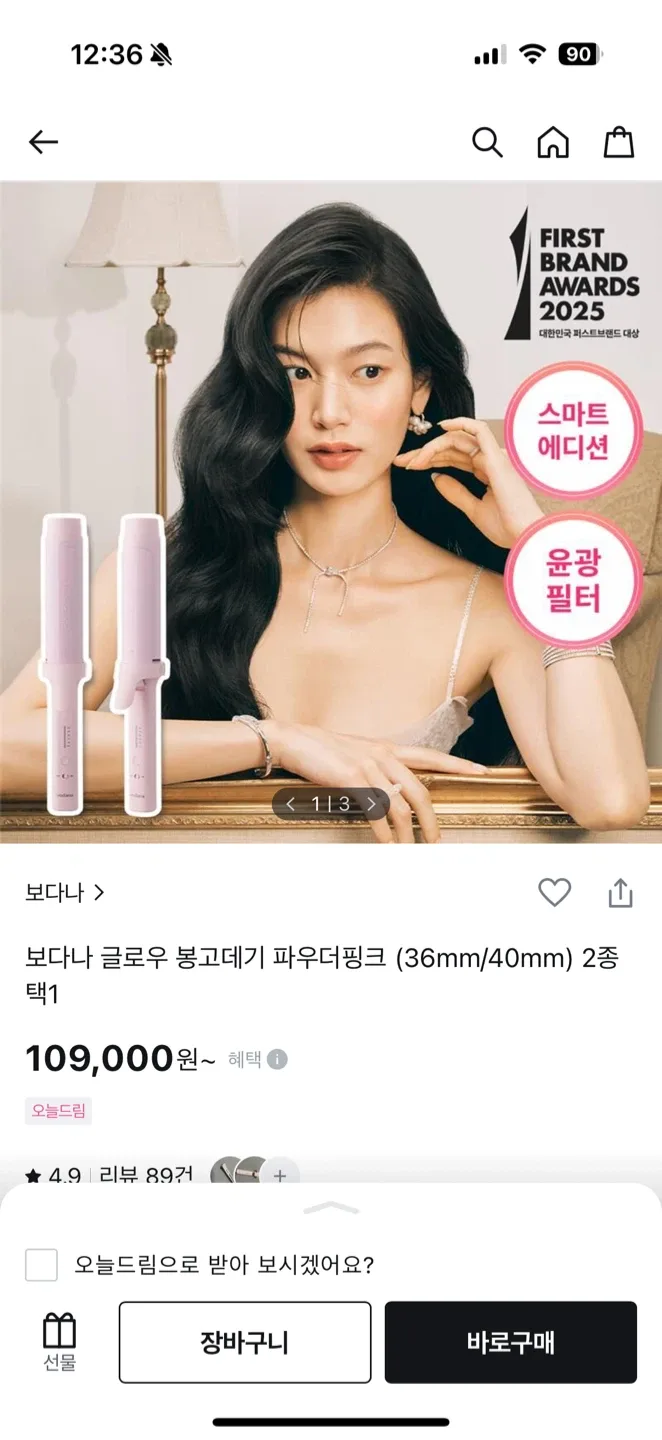Open the shopping bag
This screenshot has width=662, height=1440.
tap(619, 143)
